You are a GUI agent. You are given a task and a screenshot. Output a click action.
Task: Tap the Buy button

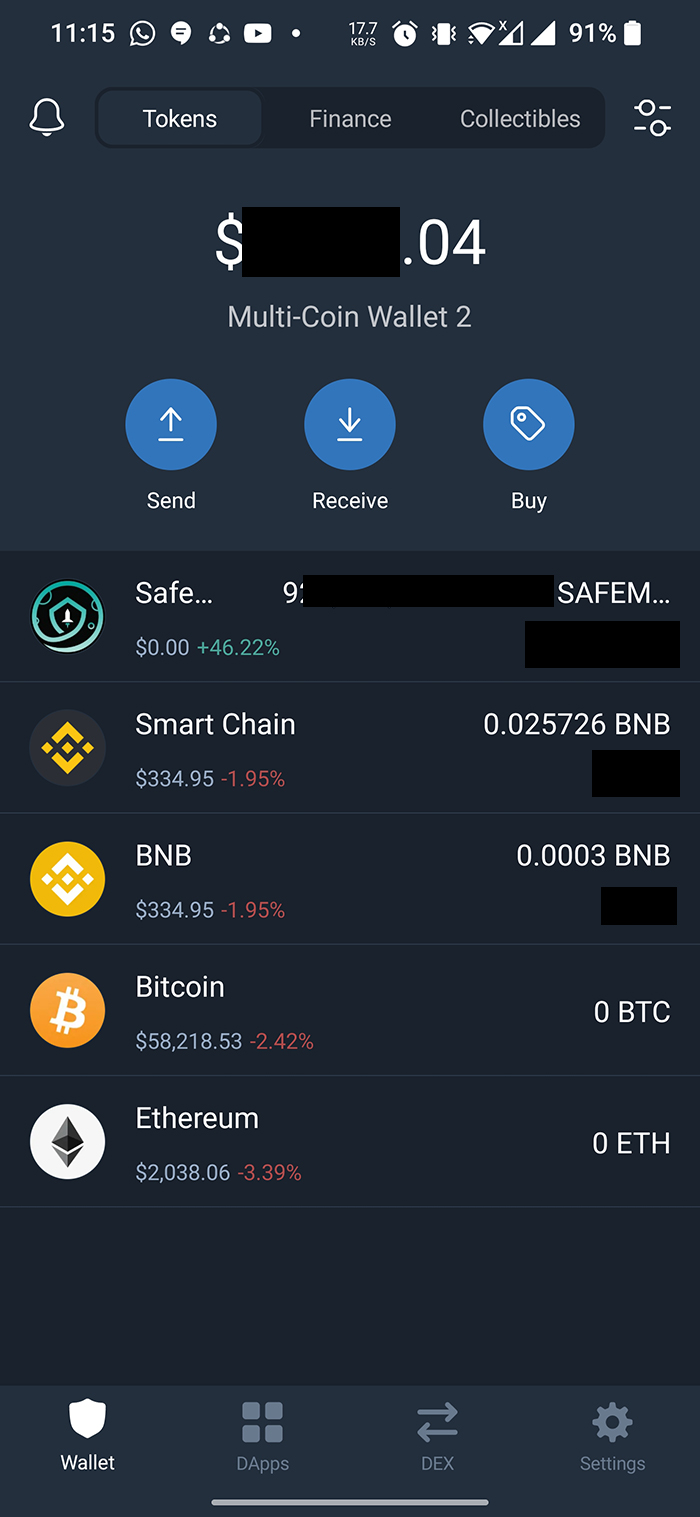click(528, 425)
